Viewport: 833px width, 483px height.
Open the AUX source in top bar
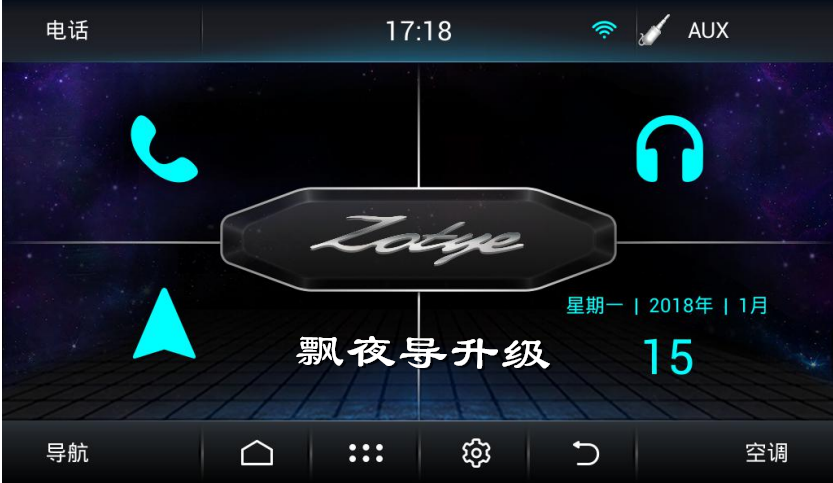pyautogui.click(x=707, y=31)
